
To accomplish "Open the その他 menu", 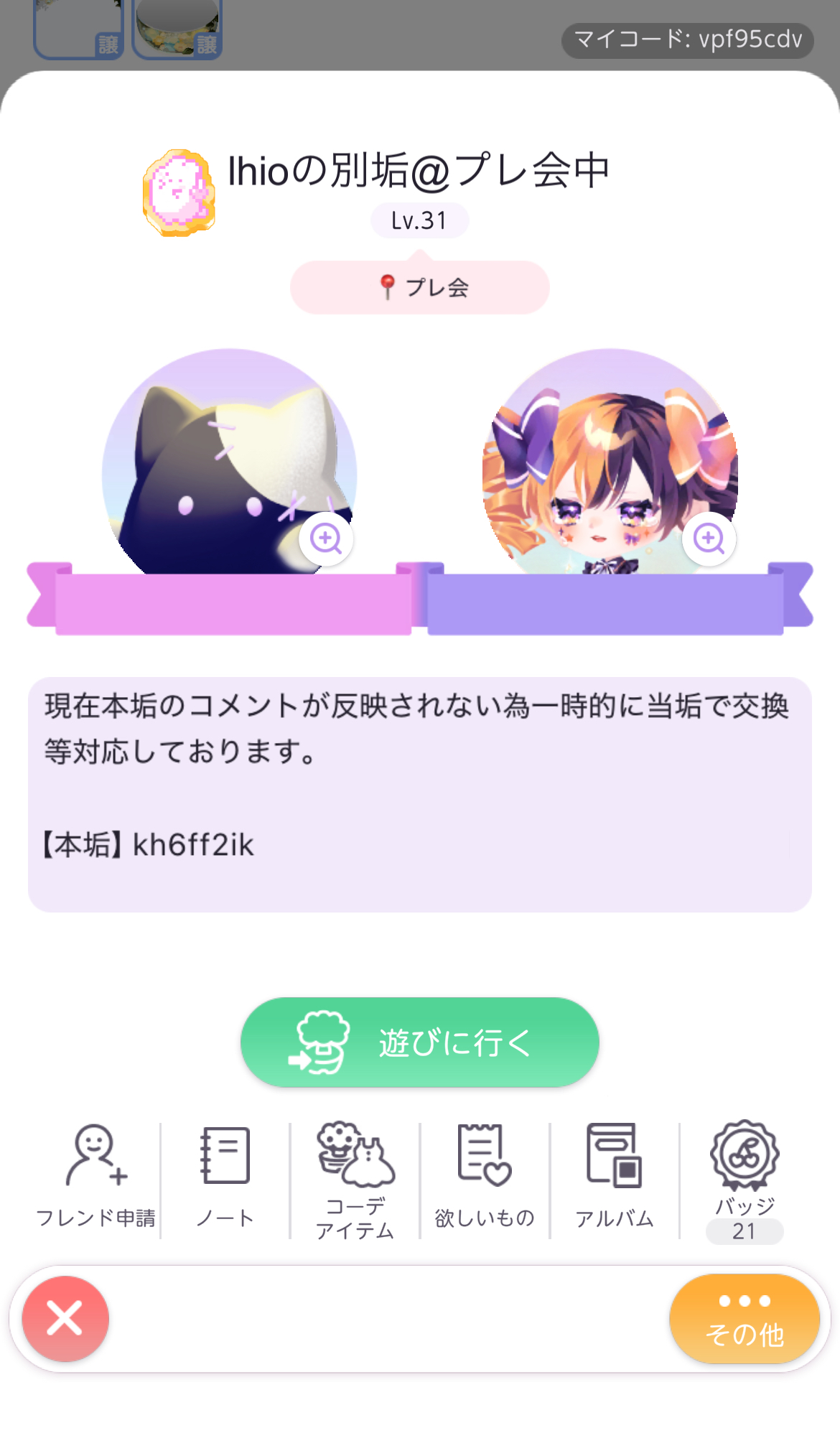I will (x=745, y=1319).
